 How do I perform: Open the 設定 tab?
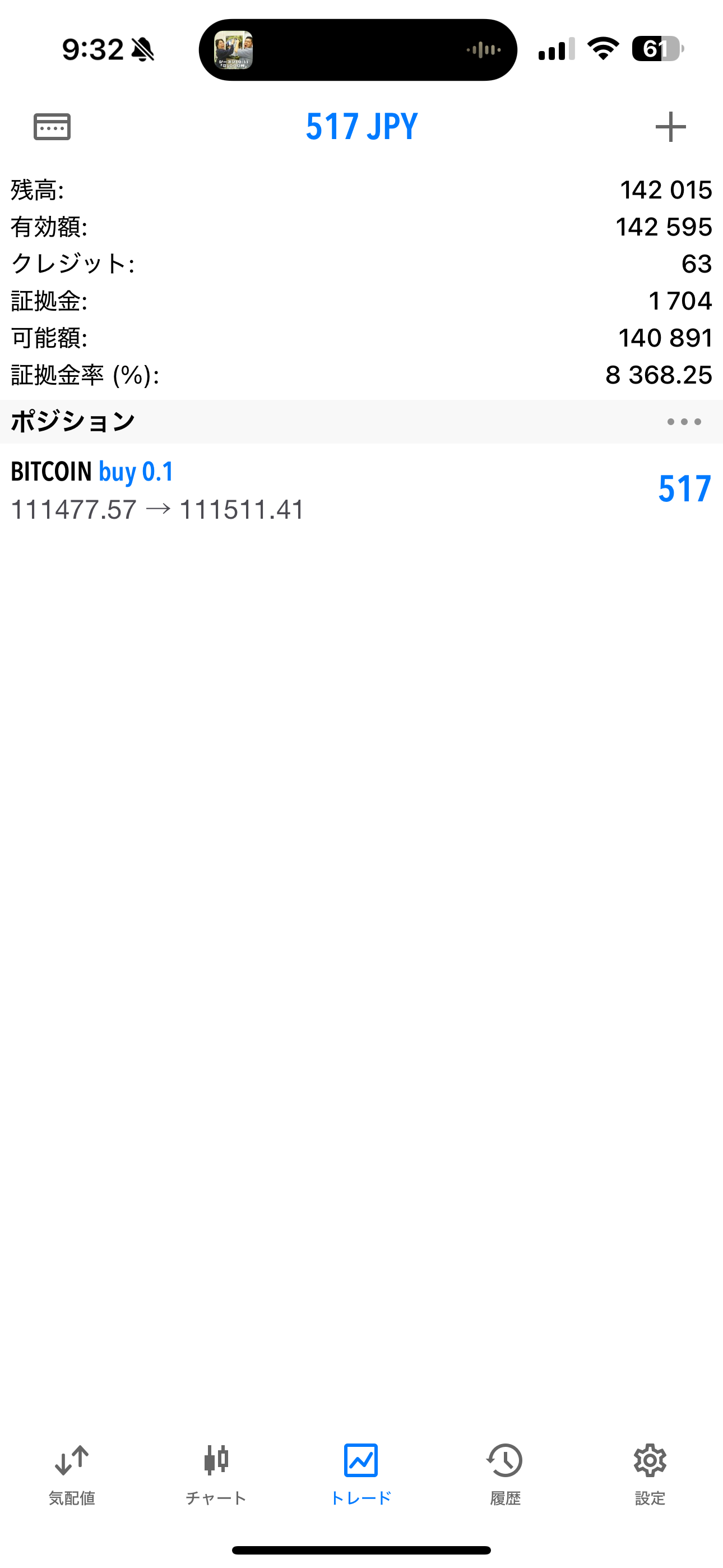[x=650, y=1474]
